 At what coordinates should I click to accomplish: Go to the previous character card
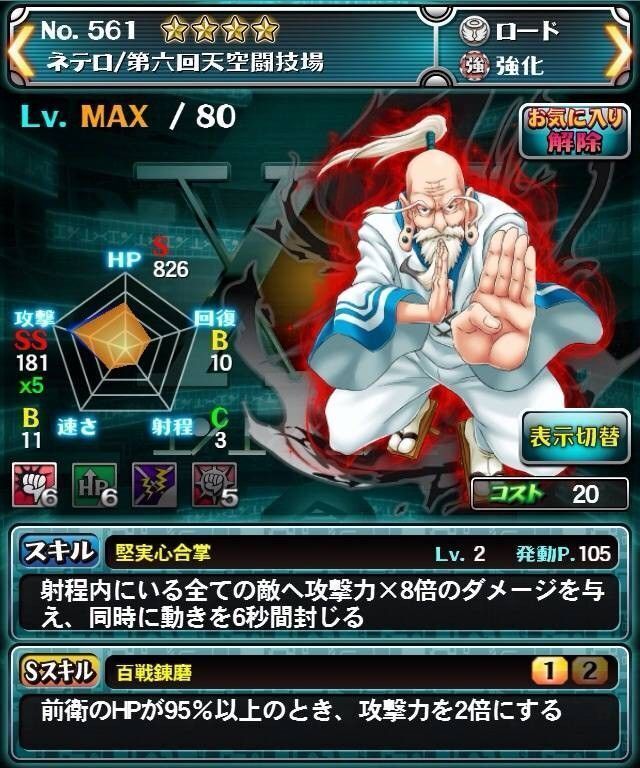15,48
